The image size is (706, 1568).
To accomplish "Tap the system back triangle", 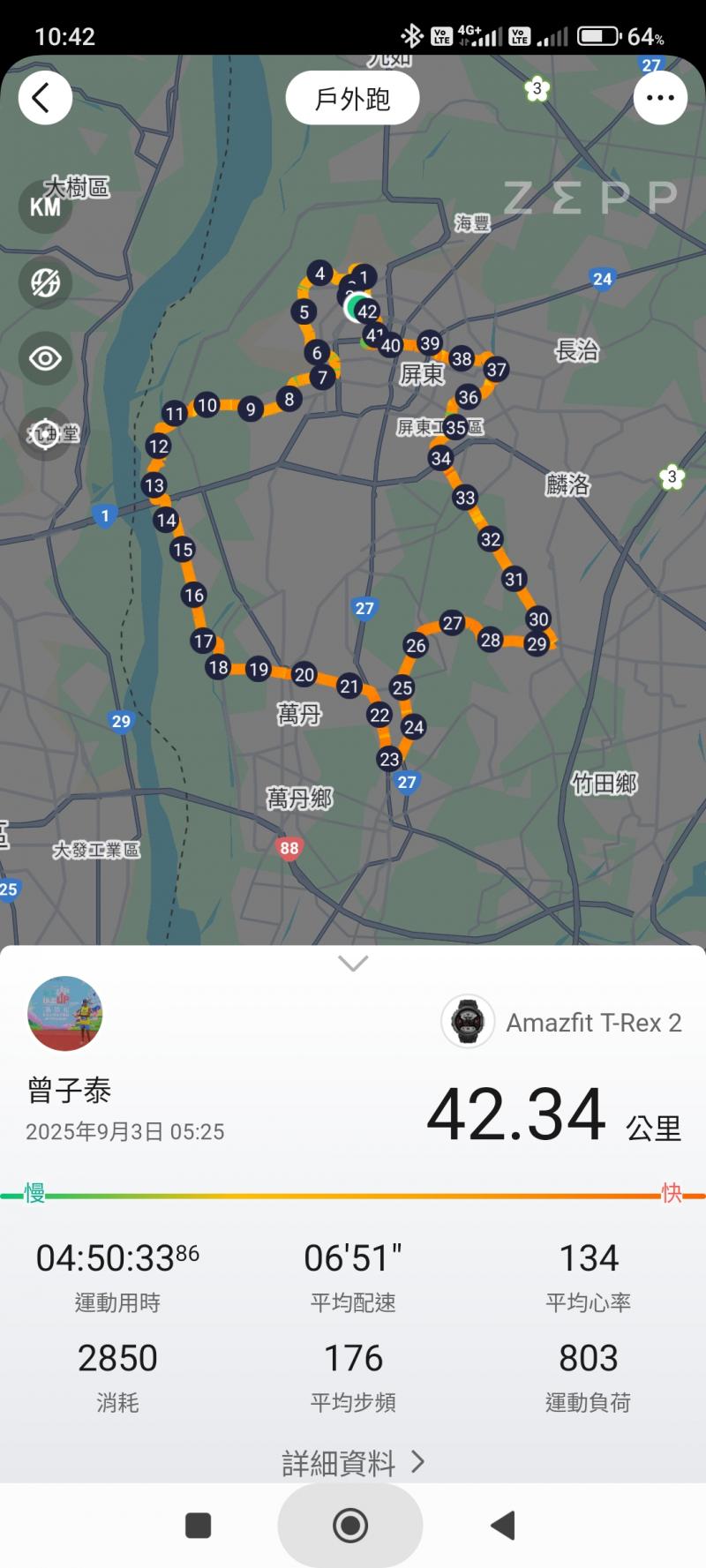I will (x=503, y=1525).
